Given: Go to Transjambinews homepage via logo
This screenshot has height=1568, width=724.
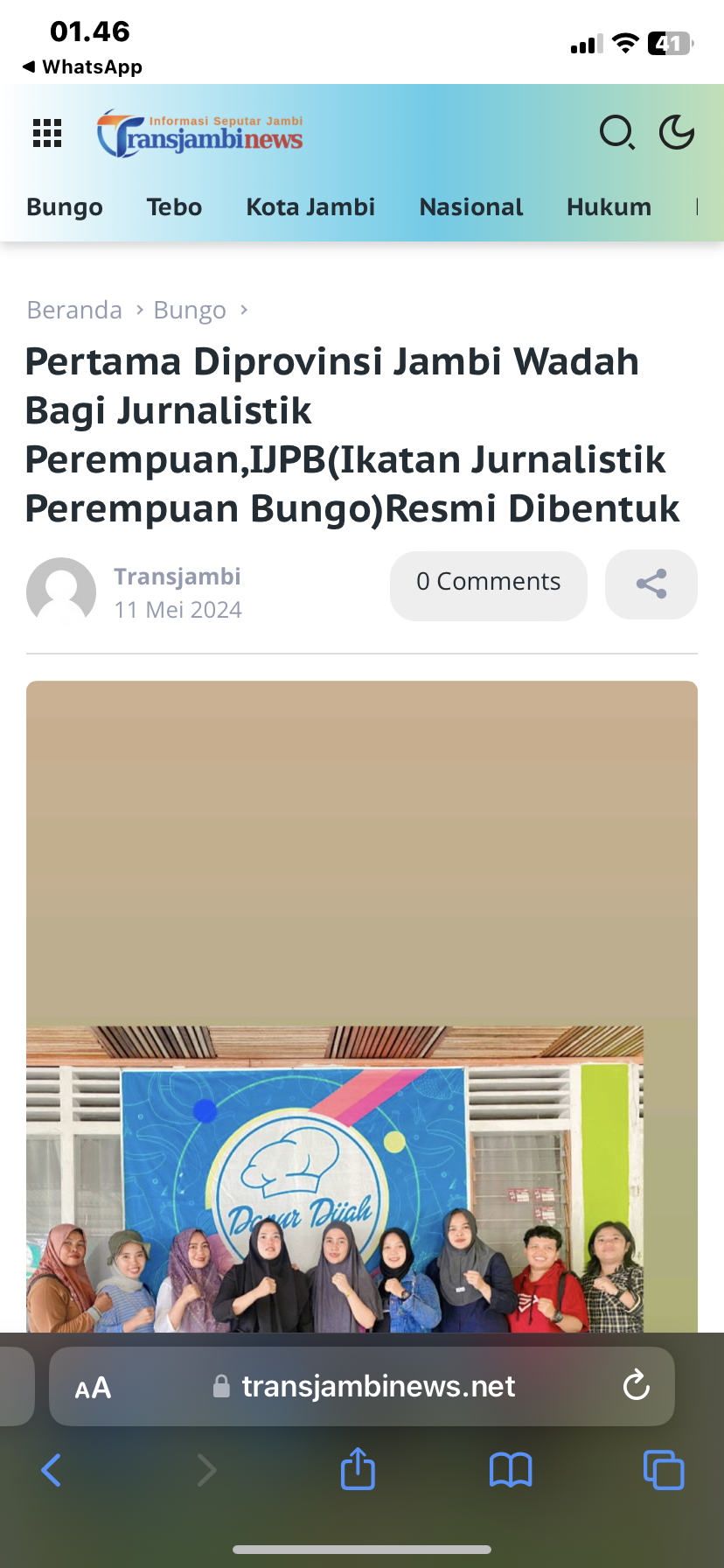Looking at the screenshot, I should click(200, 134).
